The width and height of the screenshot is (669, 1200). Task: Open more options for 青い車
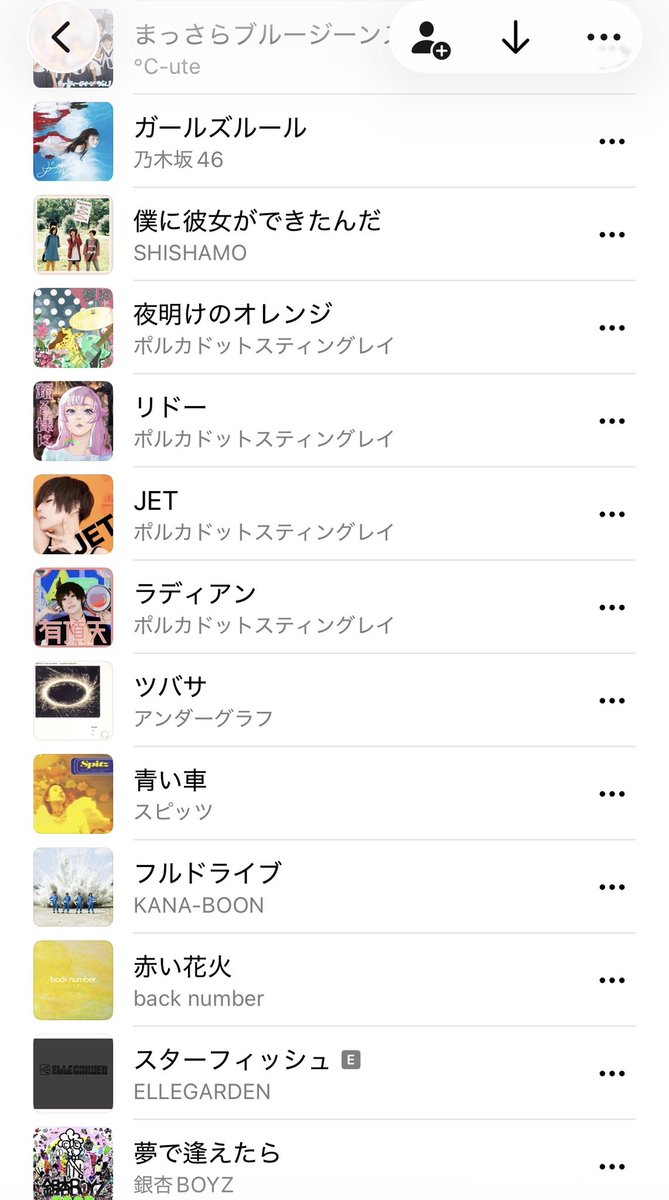point(611,793)
